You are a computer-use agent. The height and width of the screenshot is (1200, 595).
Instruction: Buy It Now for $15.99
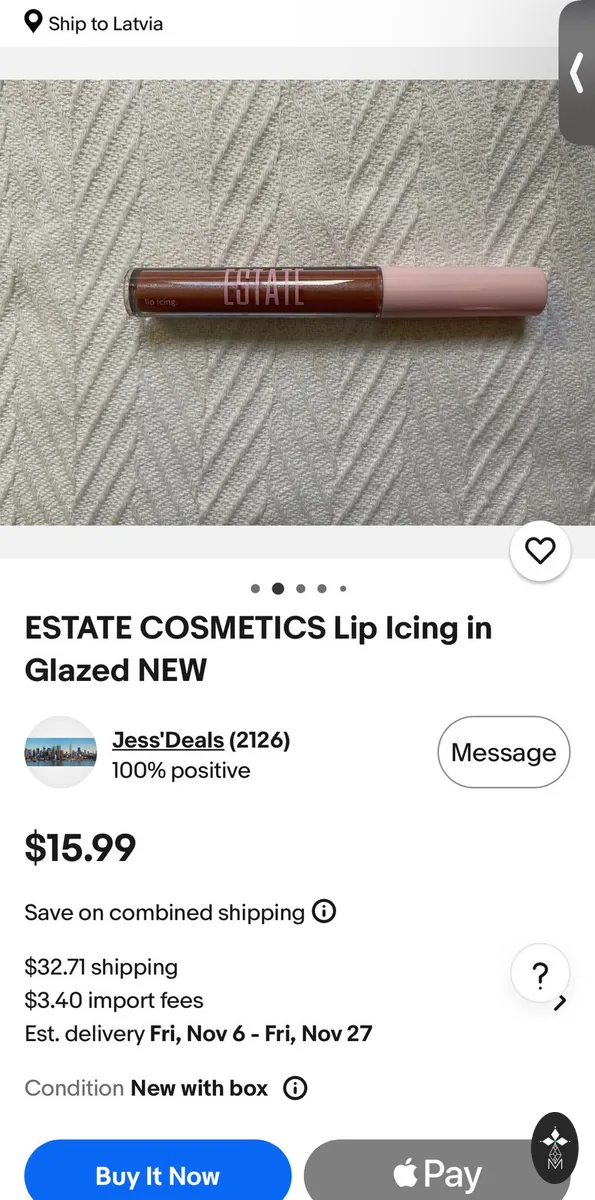pos(157,1172)
